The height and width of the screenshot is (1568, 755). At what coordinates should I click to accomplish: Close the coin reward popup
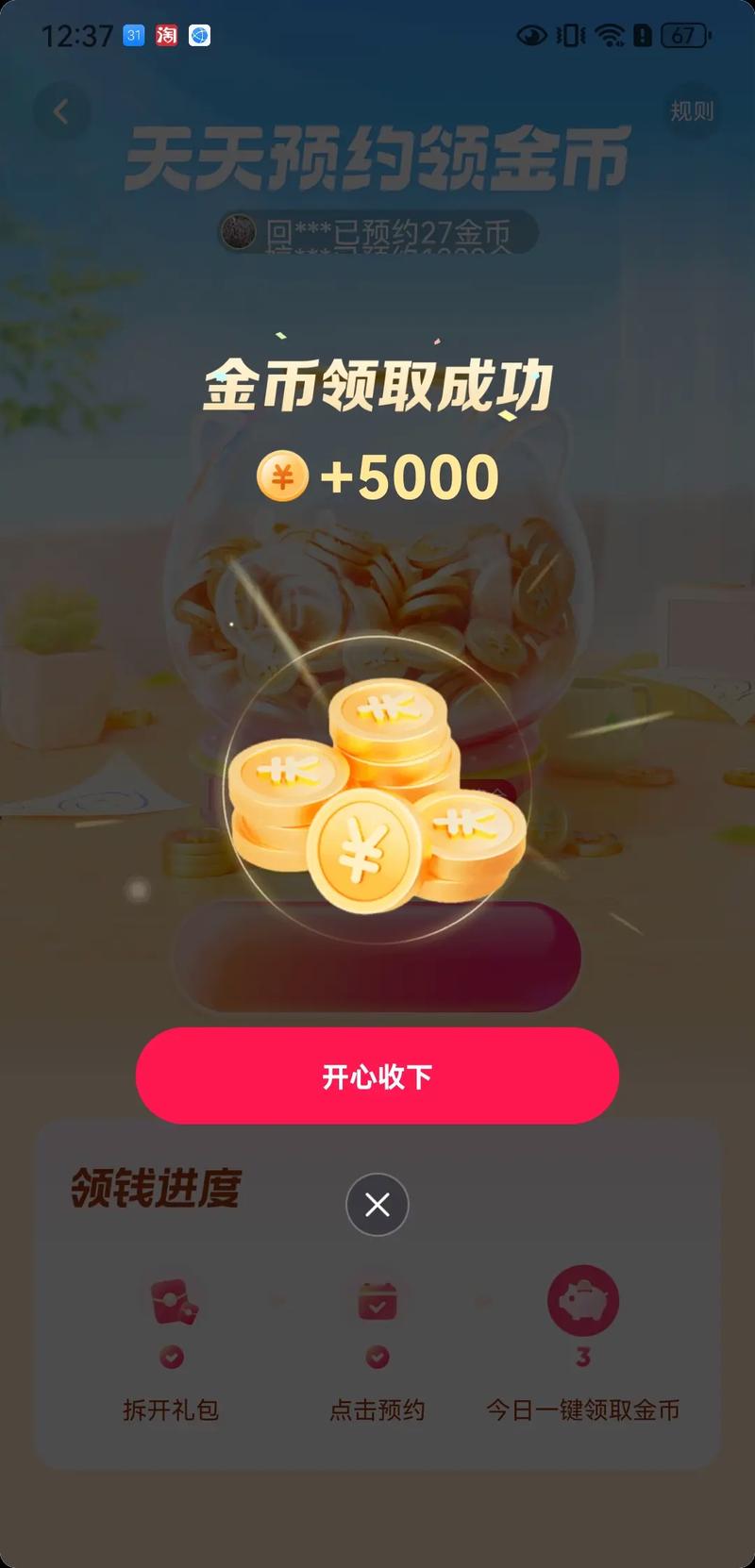coord(377,1205)
